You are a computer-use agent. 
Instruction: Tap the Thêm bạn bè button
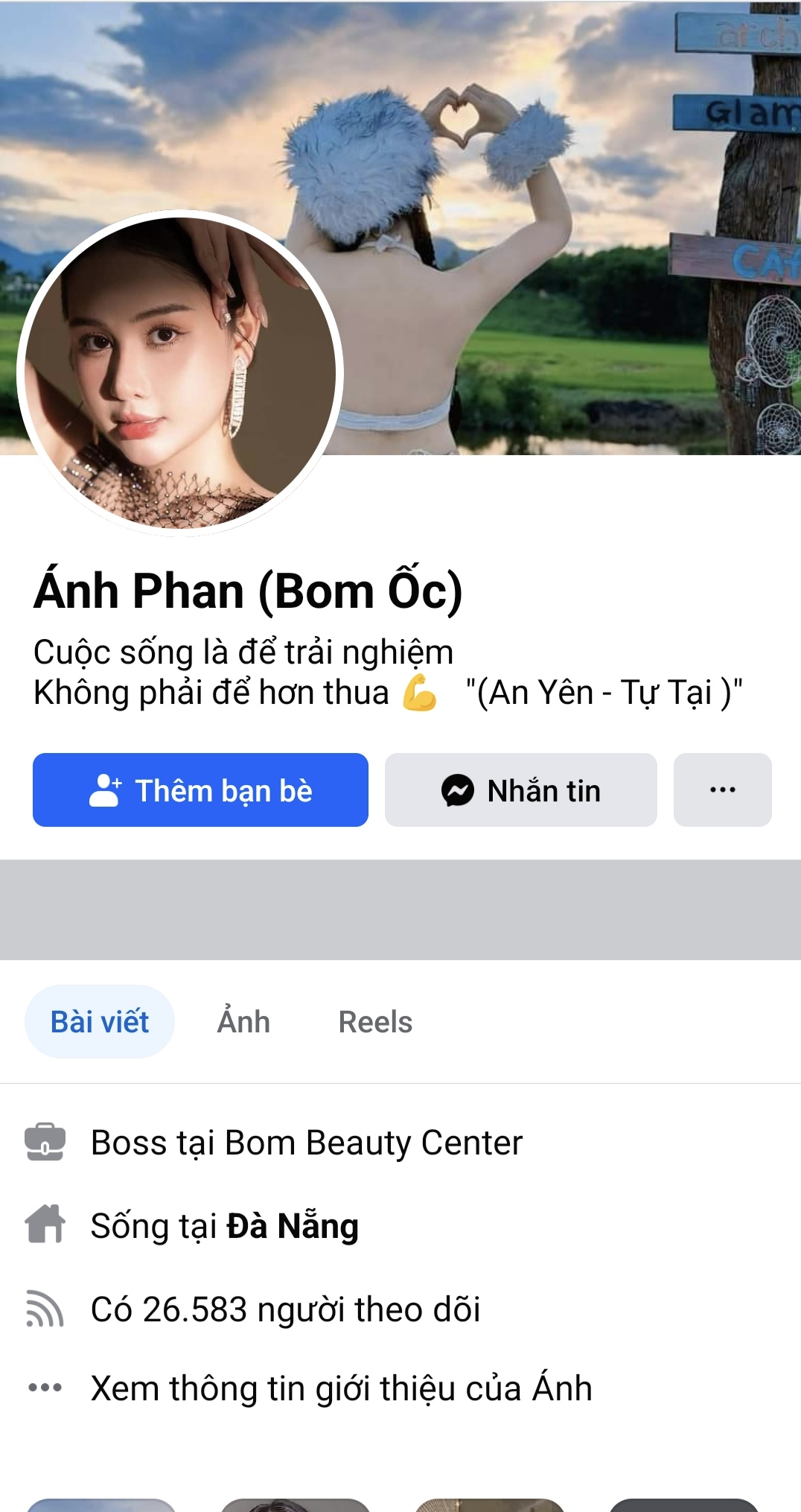[x=200, y=790]
